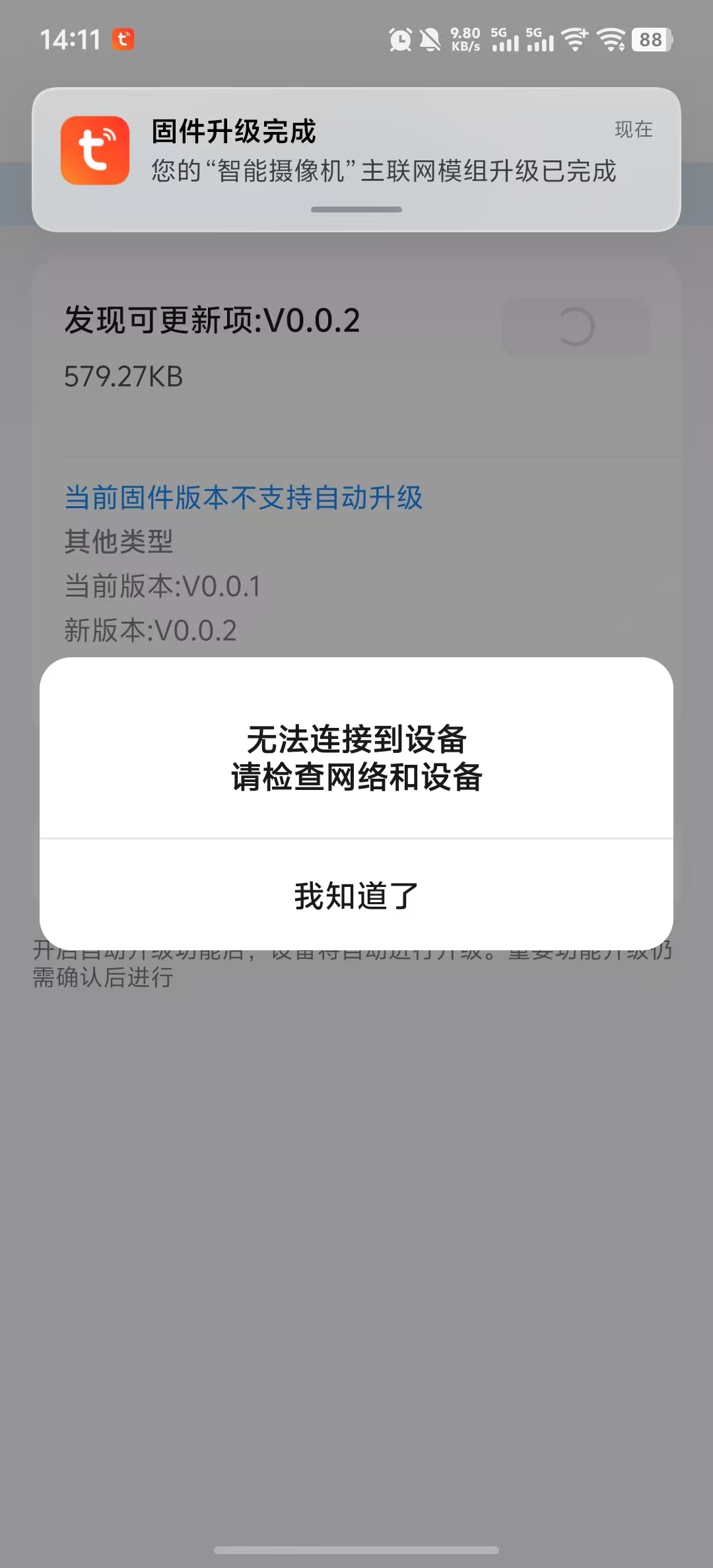The height and width of the screenshot is (1568, 713).
Task: Open the 固件升级完成 notification banner
Action: coord(356,153)
